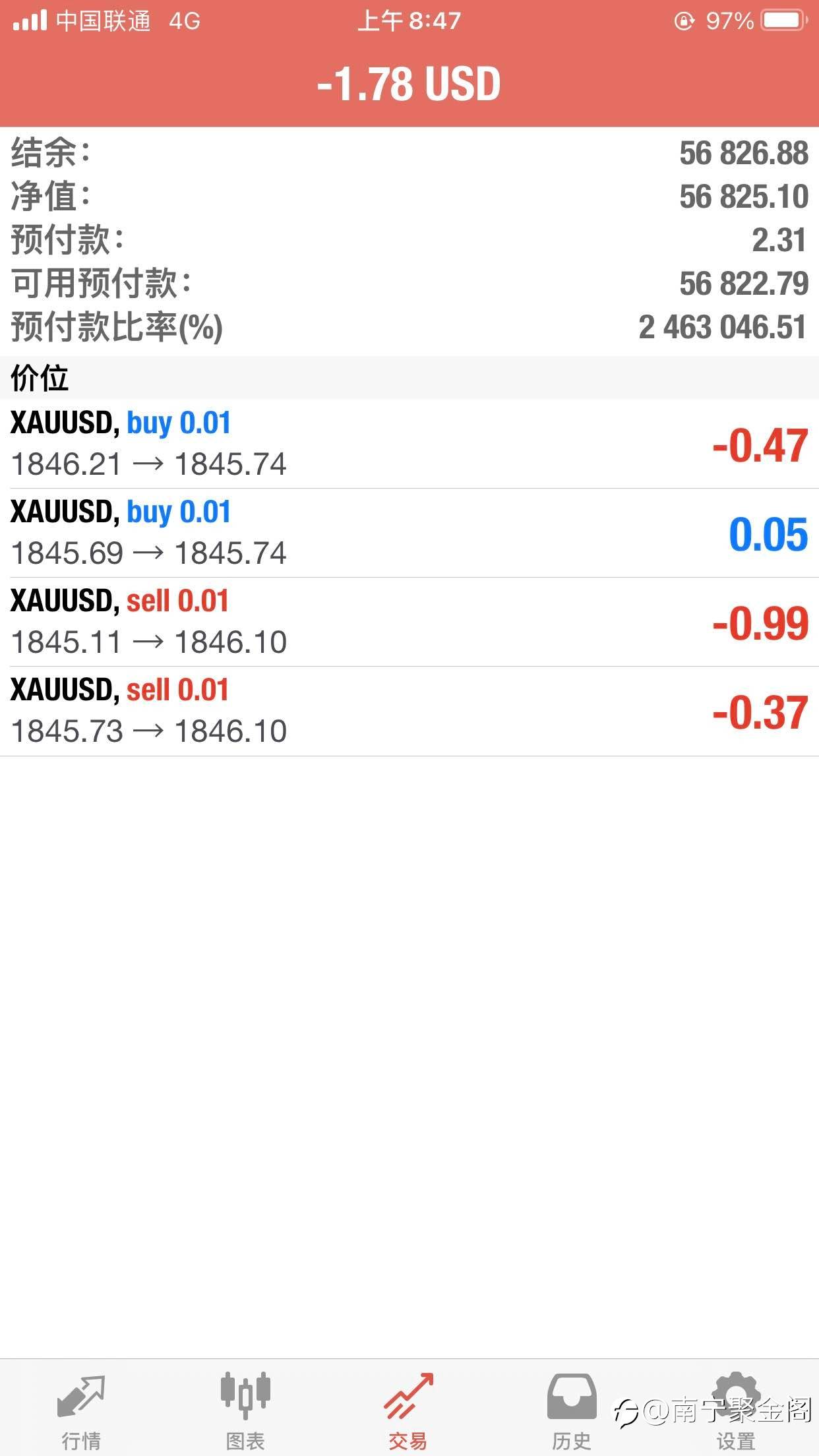Open the XAUUSD sell position at 1845.11
The width and height of the screenshot is (819, 1456).
pos(409,622)
